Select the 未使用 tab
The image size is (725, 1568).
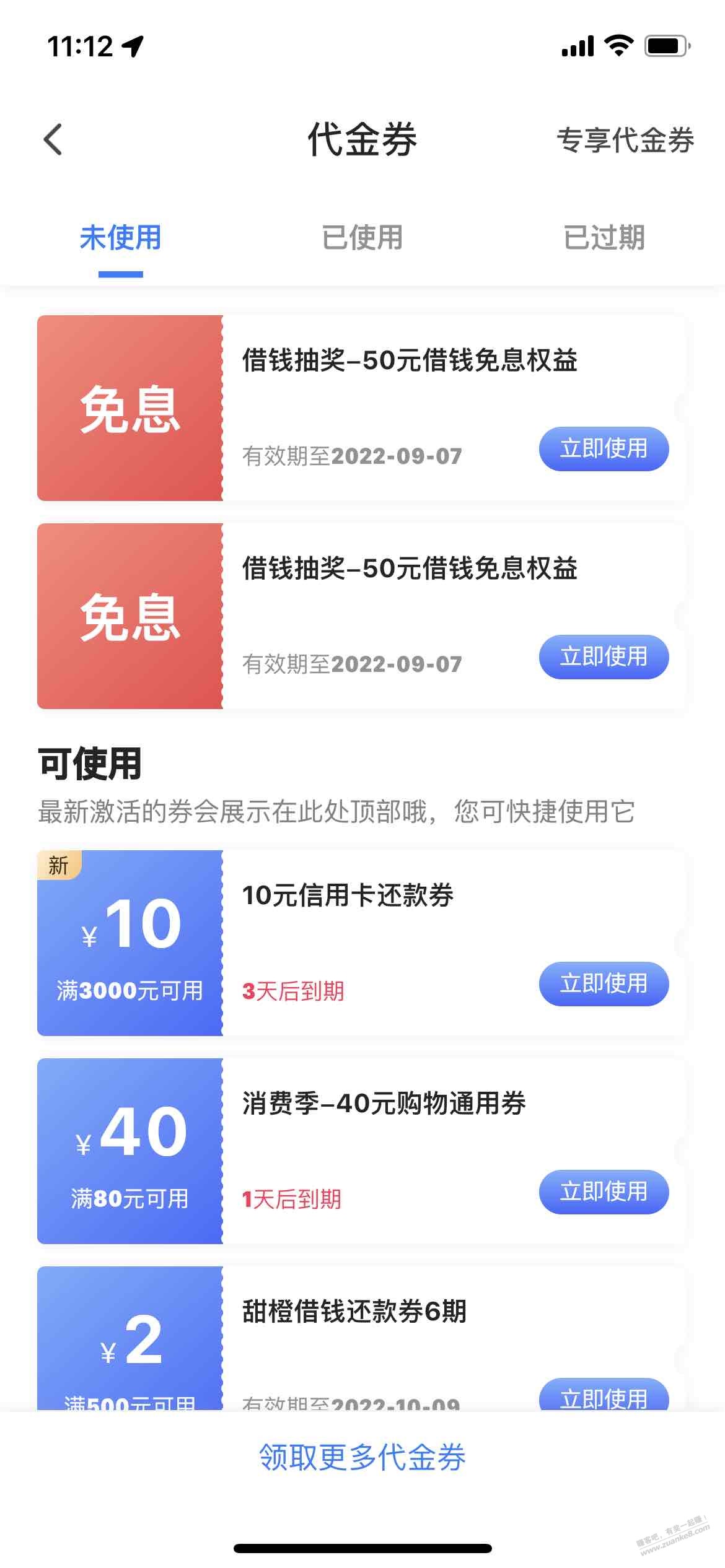click(x=121, y=238)
